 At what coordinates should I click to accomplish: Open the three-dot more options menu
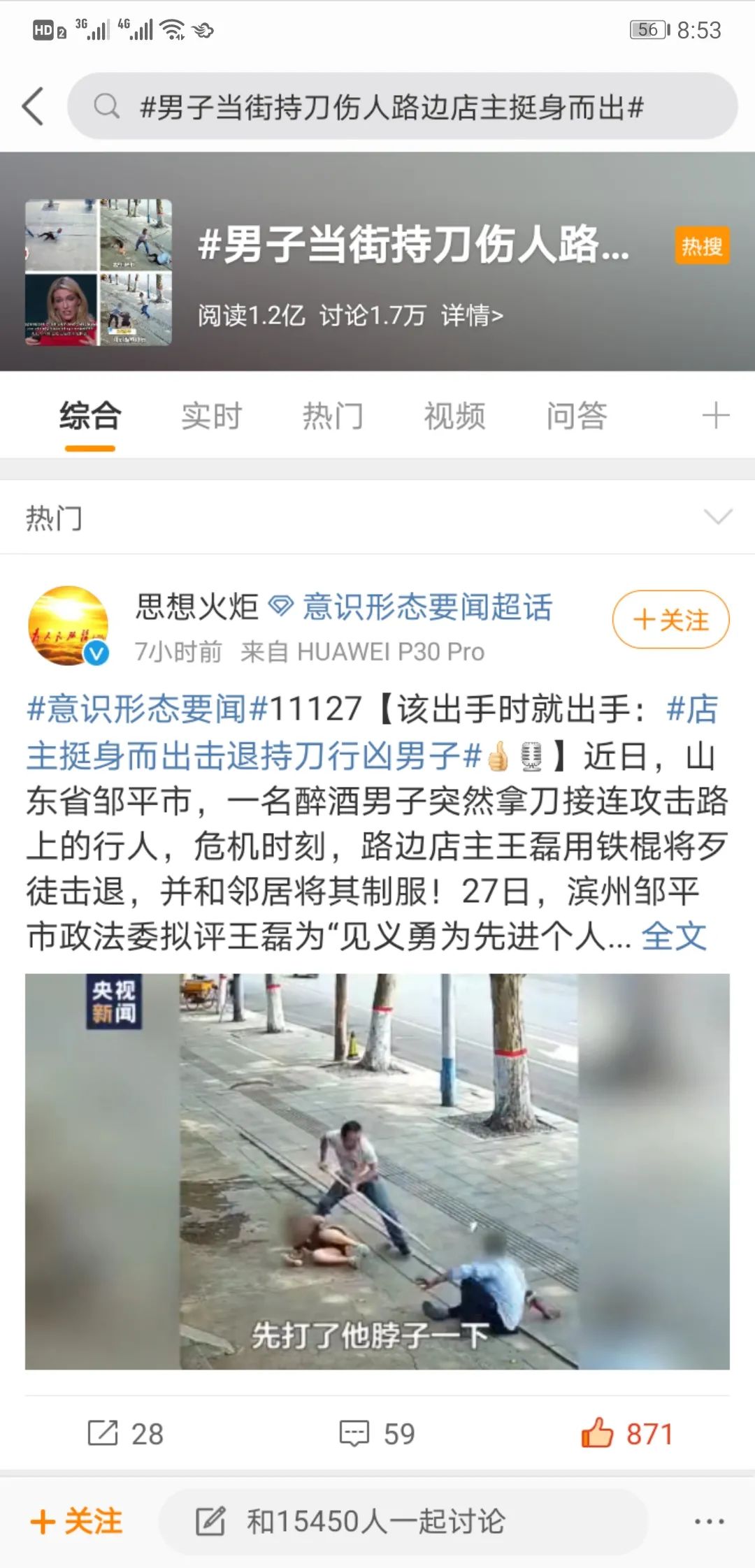[709, 1521]
